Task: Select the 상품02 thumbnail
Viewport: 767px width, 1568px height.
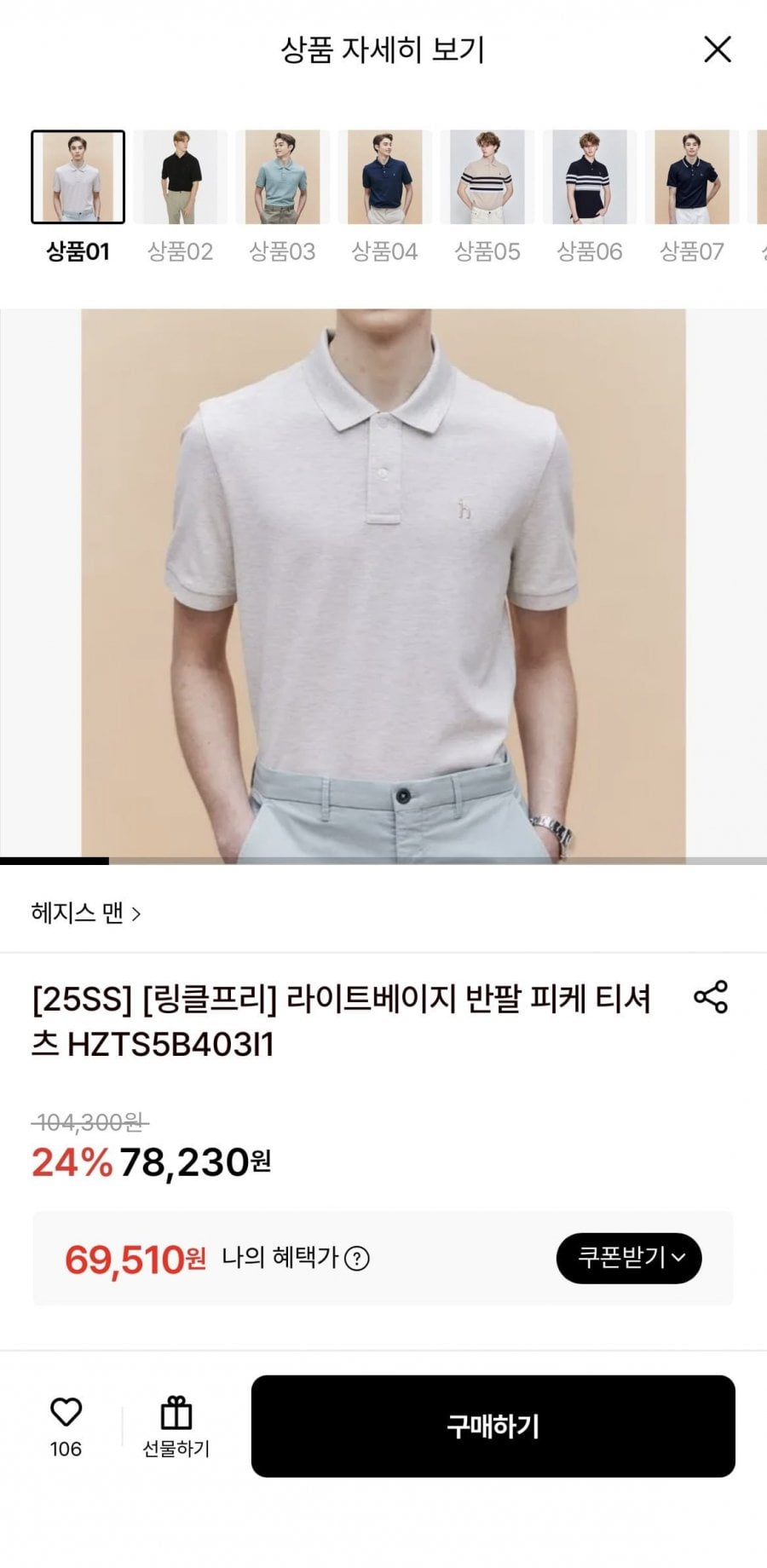Action: pyautogui.click(x=180, y=177)
